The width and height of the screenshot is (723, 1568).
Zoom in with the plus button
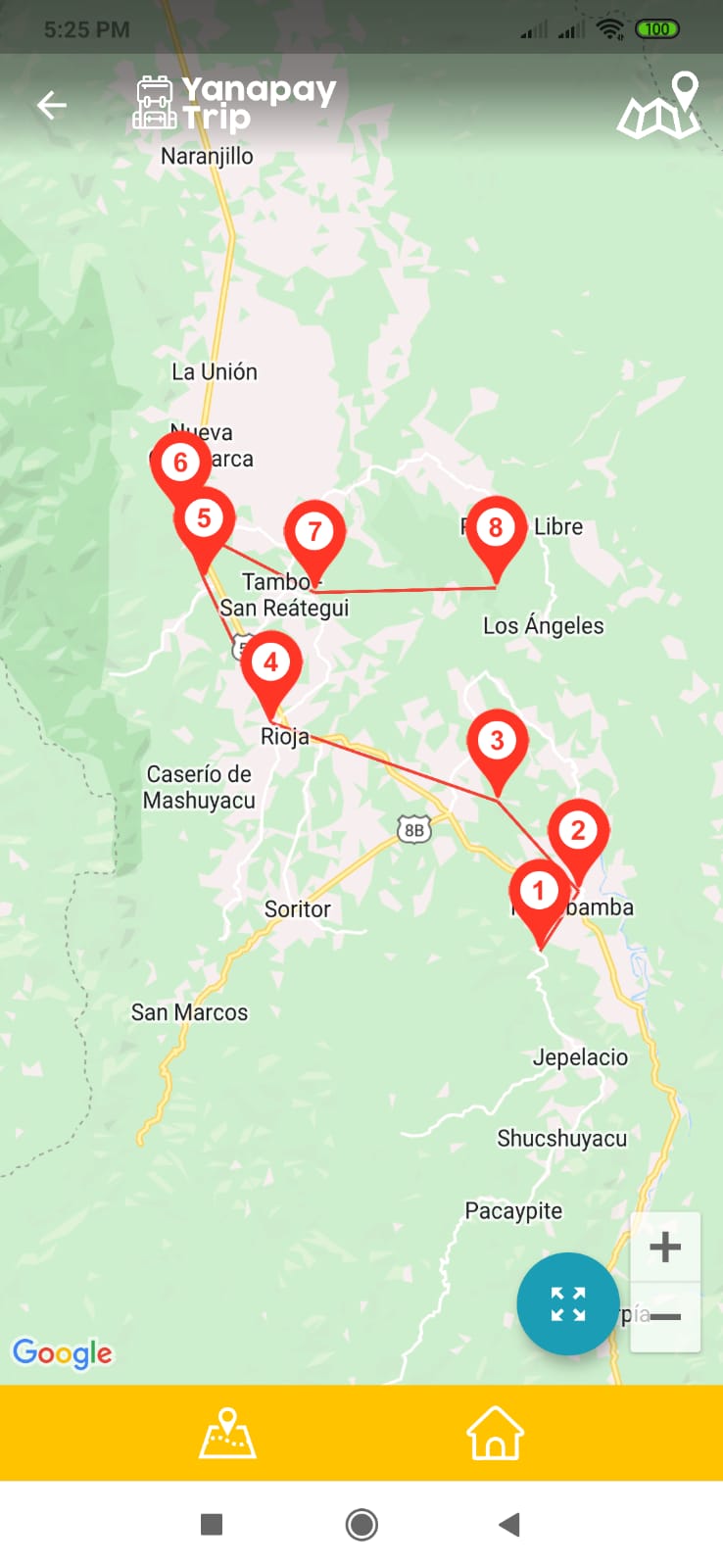665,1247
